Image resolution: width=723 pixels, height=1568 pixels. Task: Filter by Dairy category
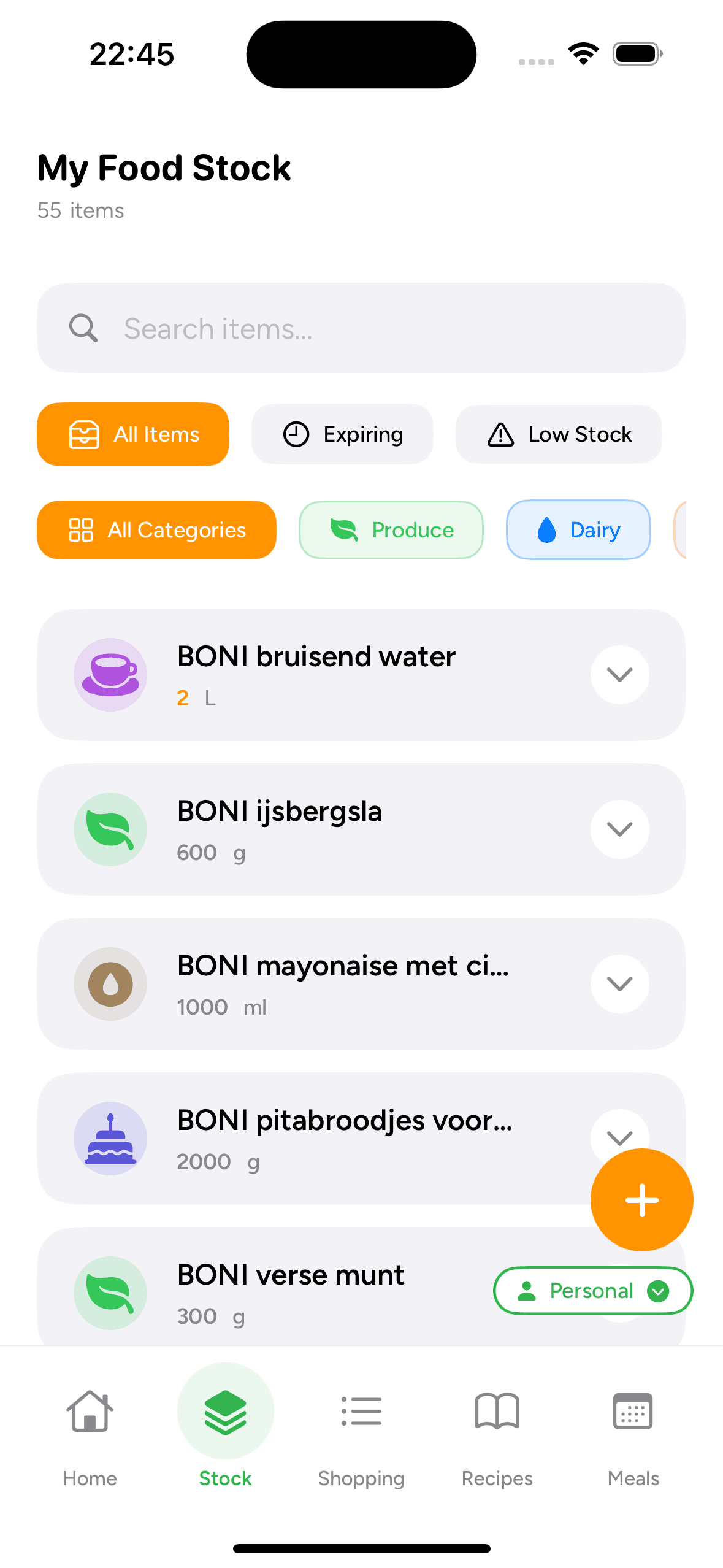(578, 530)
